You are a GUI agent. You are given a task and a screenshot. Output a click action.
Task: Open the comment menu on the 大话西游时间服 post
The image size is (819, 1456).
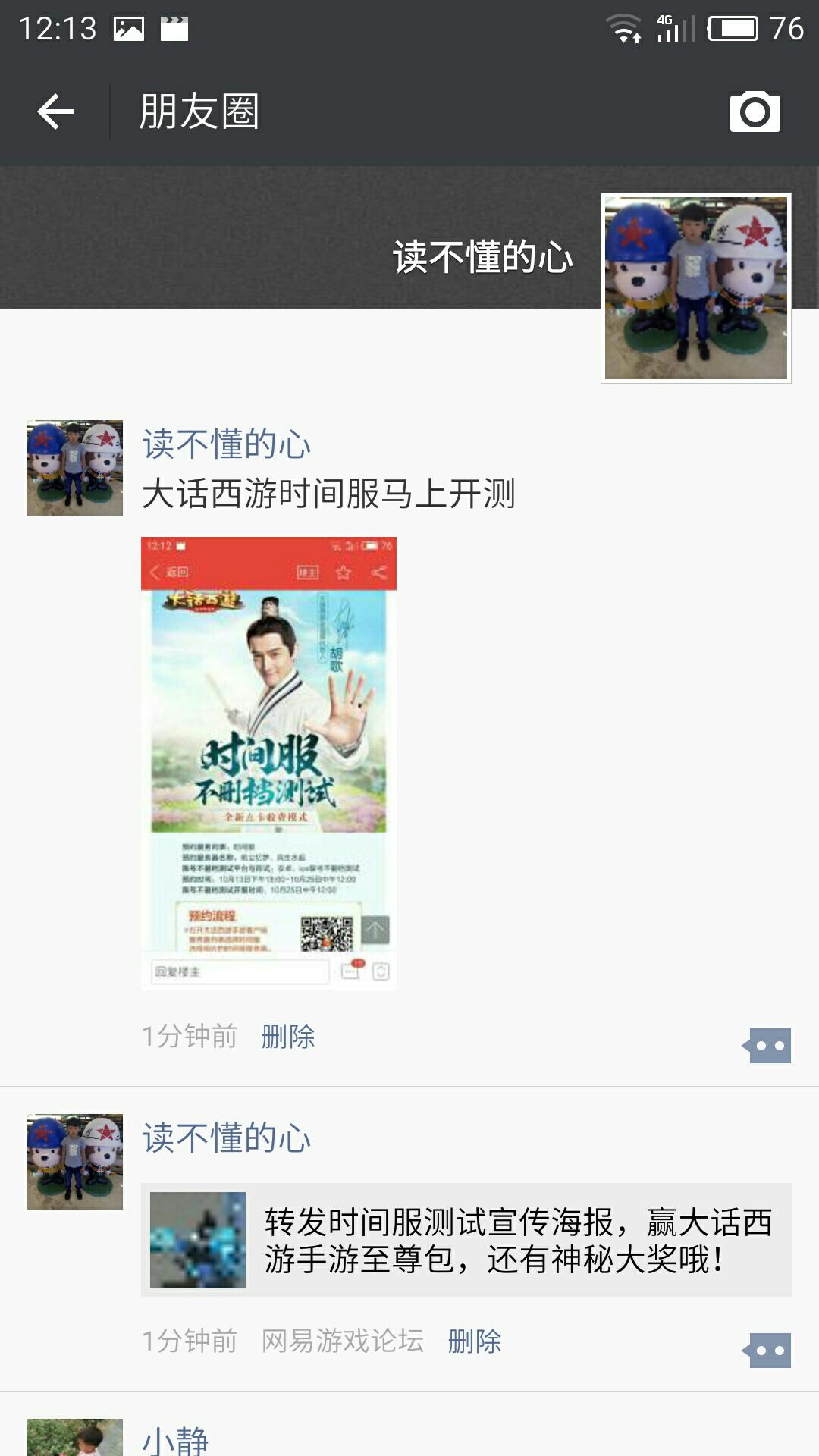[x=768, y=1046]
